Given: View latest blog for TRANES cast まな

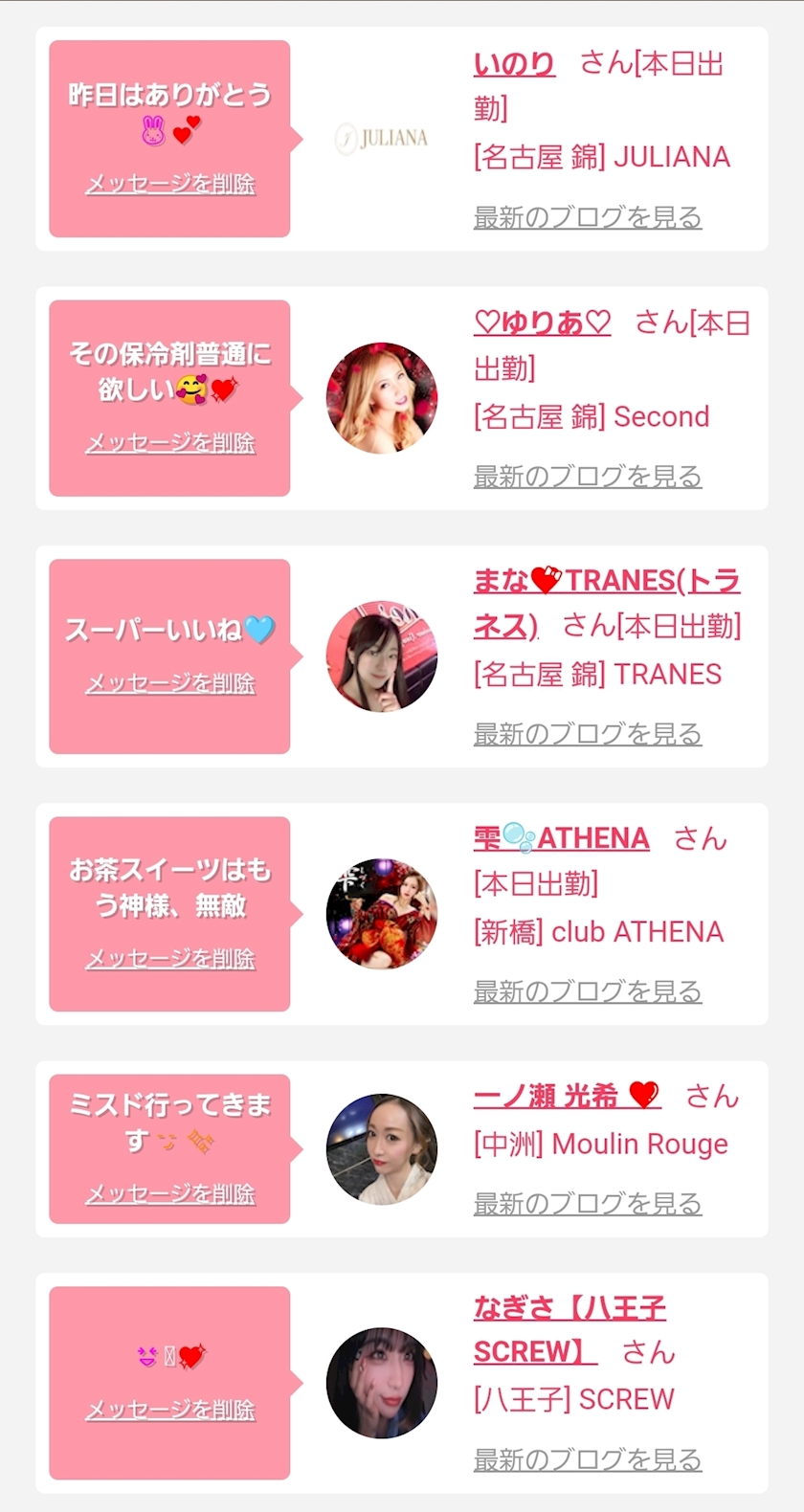Looking at the screenshot, I should coord(588,734).
